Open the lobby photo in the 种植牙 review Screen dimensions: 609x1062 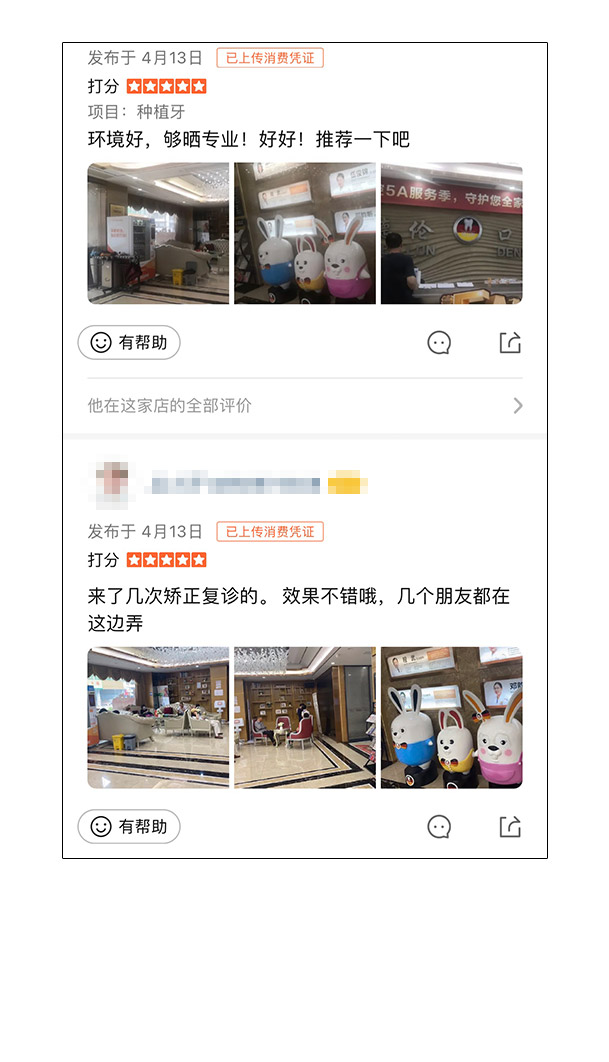(x=158, y=233)
